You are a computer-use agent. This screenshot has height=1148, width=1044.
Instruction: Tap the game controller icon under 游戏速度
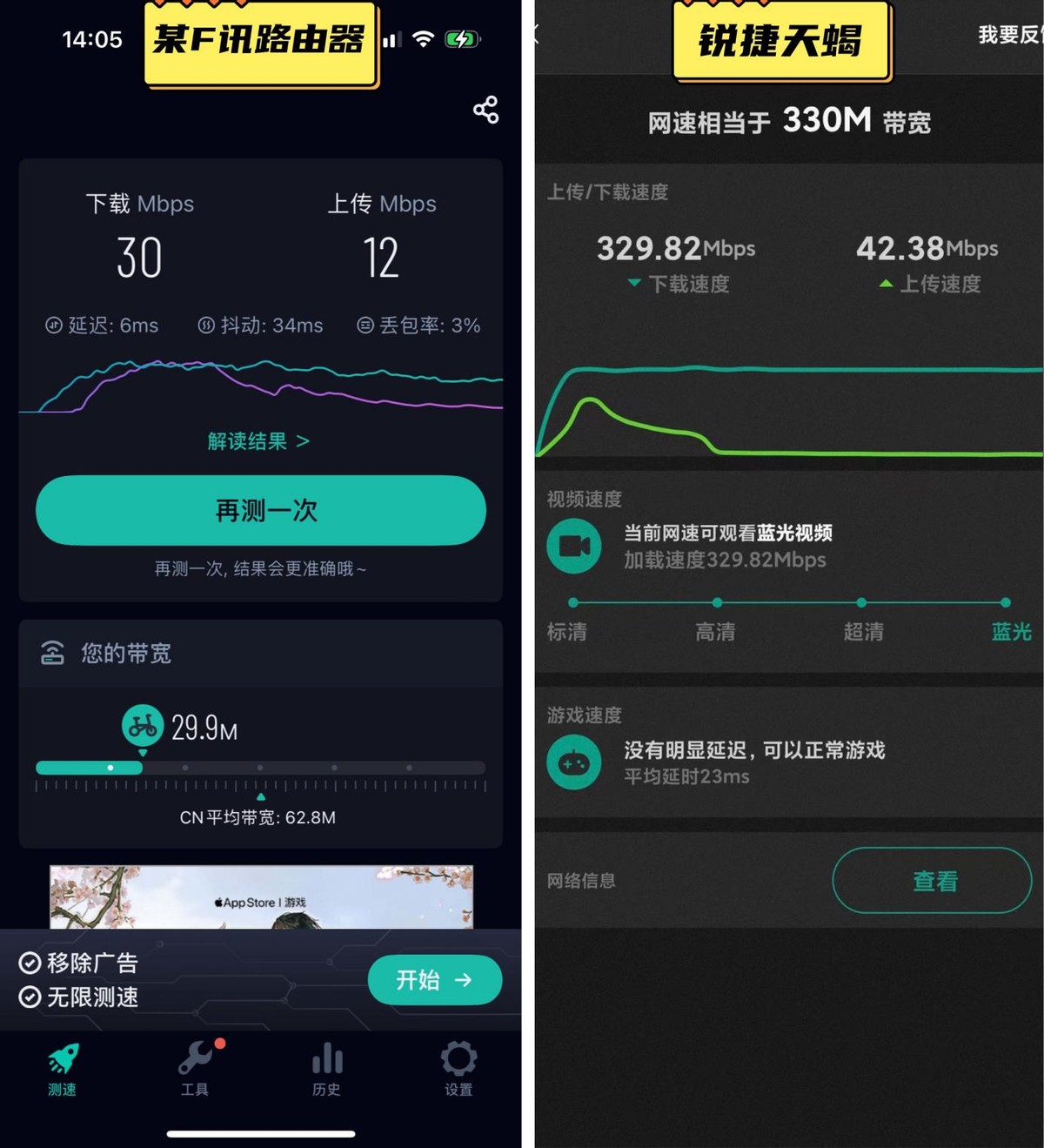click(x=573, y=762)
